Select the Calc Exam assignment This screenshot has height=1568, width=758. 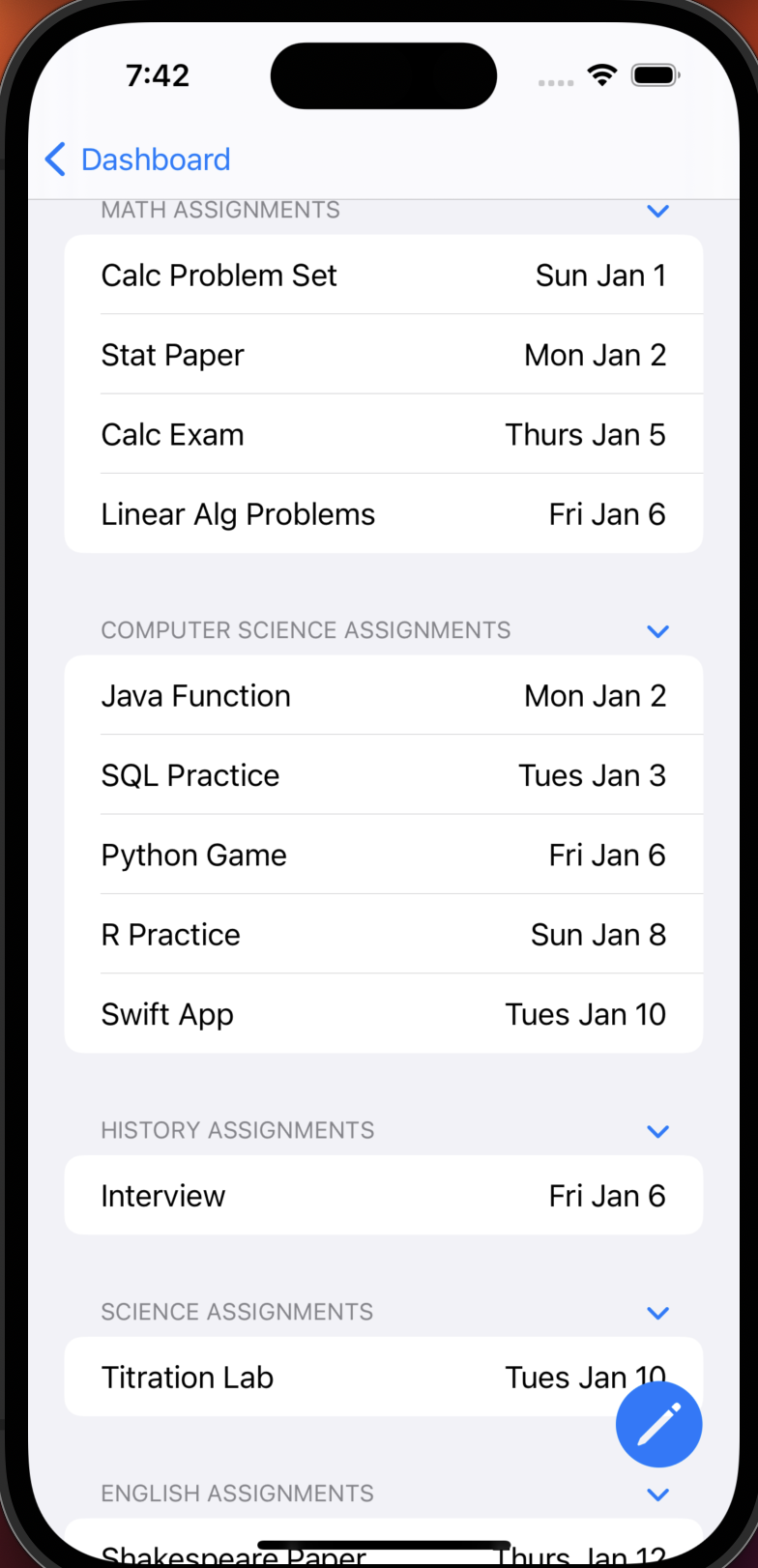[383, 434]
